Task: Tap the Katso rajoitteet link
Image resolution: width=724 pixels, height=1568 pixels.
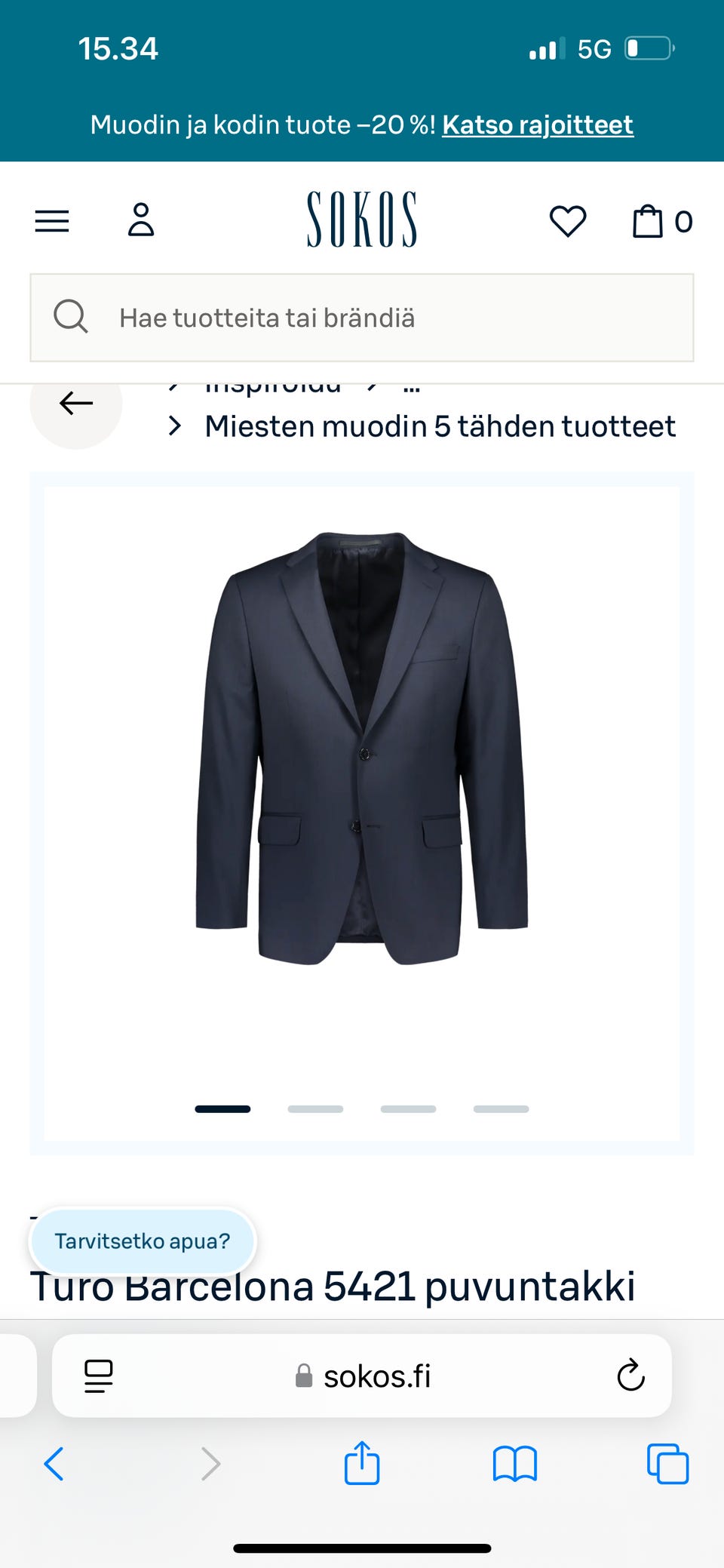Action: (x=538, y=125)
